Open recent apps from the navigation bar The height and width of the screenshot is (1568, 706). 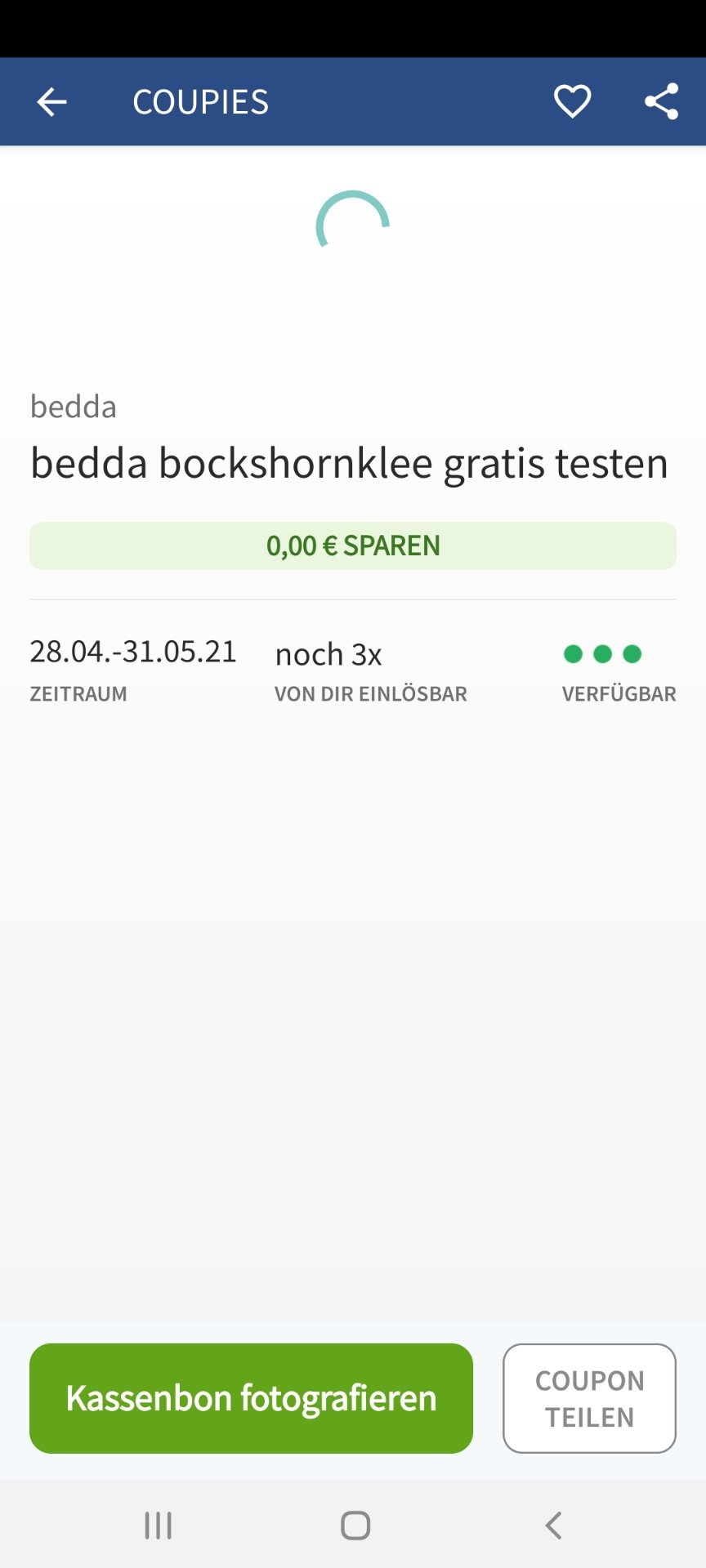(159, 1525)
